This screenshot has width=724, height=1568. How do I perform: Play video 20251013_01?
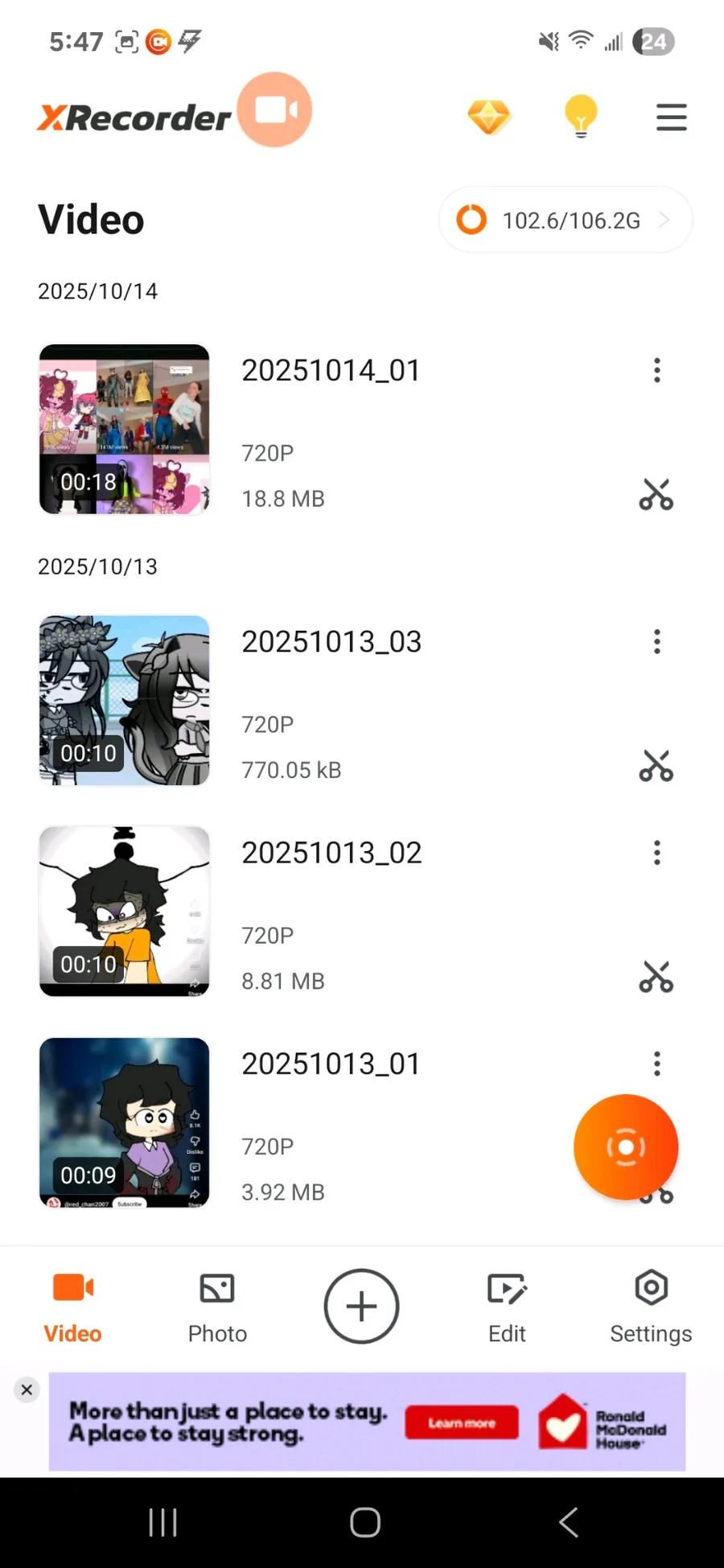[125, 1122]
